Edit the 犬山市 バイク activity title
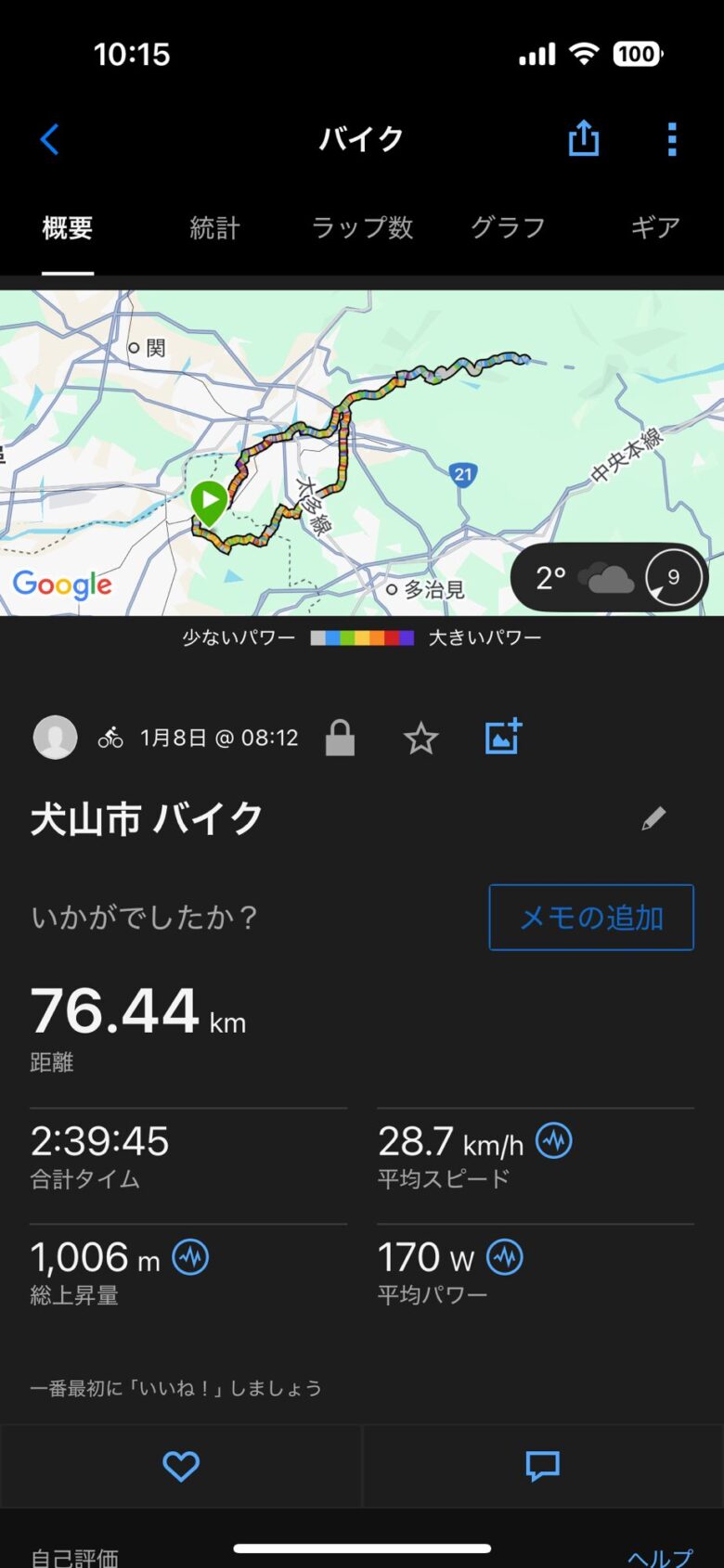 point(653,818)
